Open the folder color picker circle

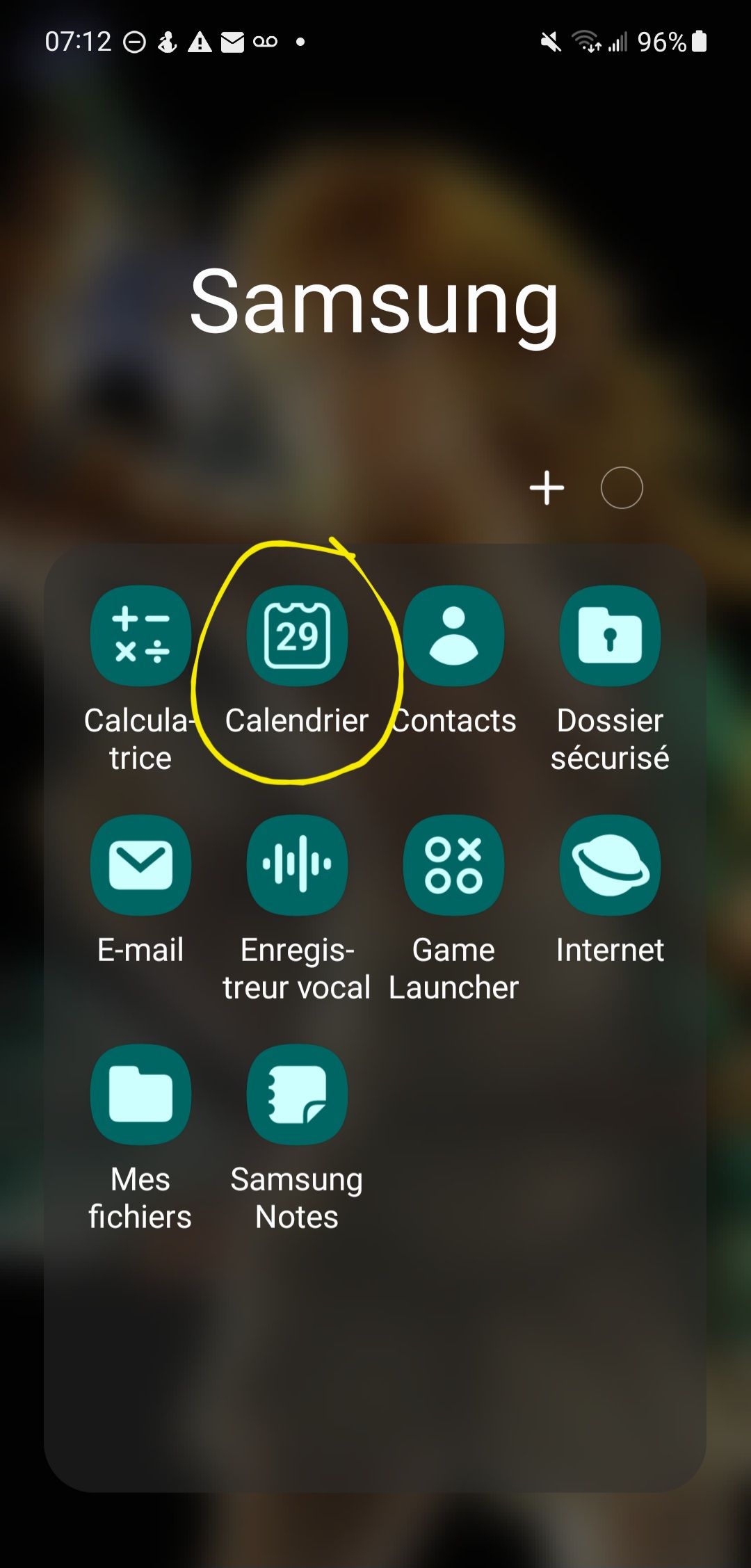click(x=622, y=487)
